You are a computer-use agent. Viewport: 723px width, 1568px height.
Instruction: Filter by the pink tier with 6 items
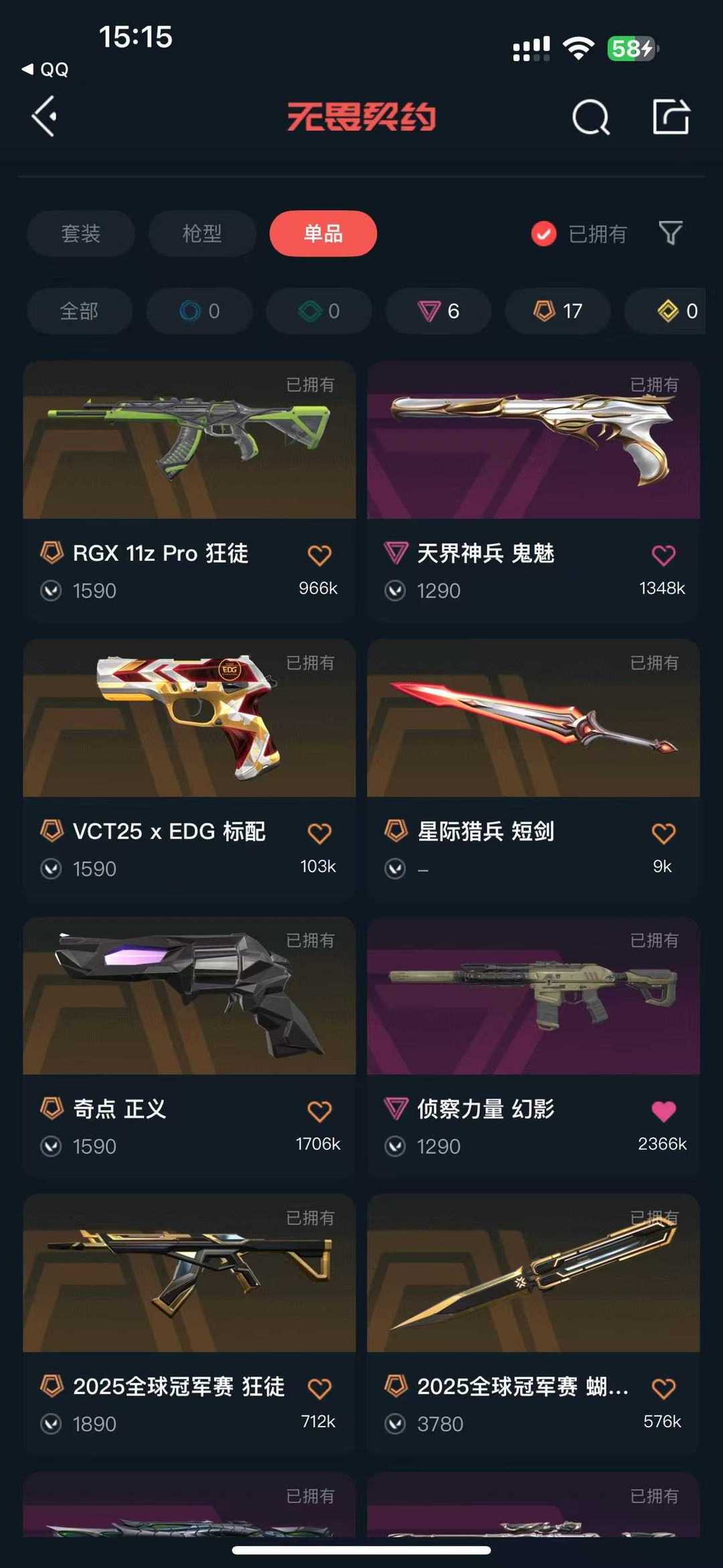coord(438,311)
